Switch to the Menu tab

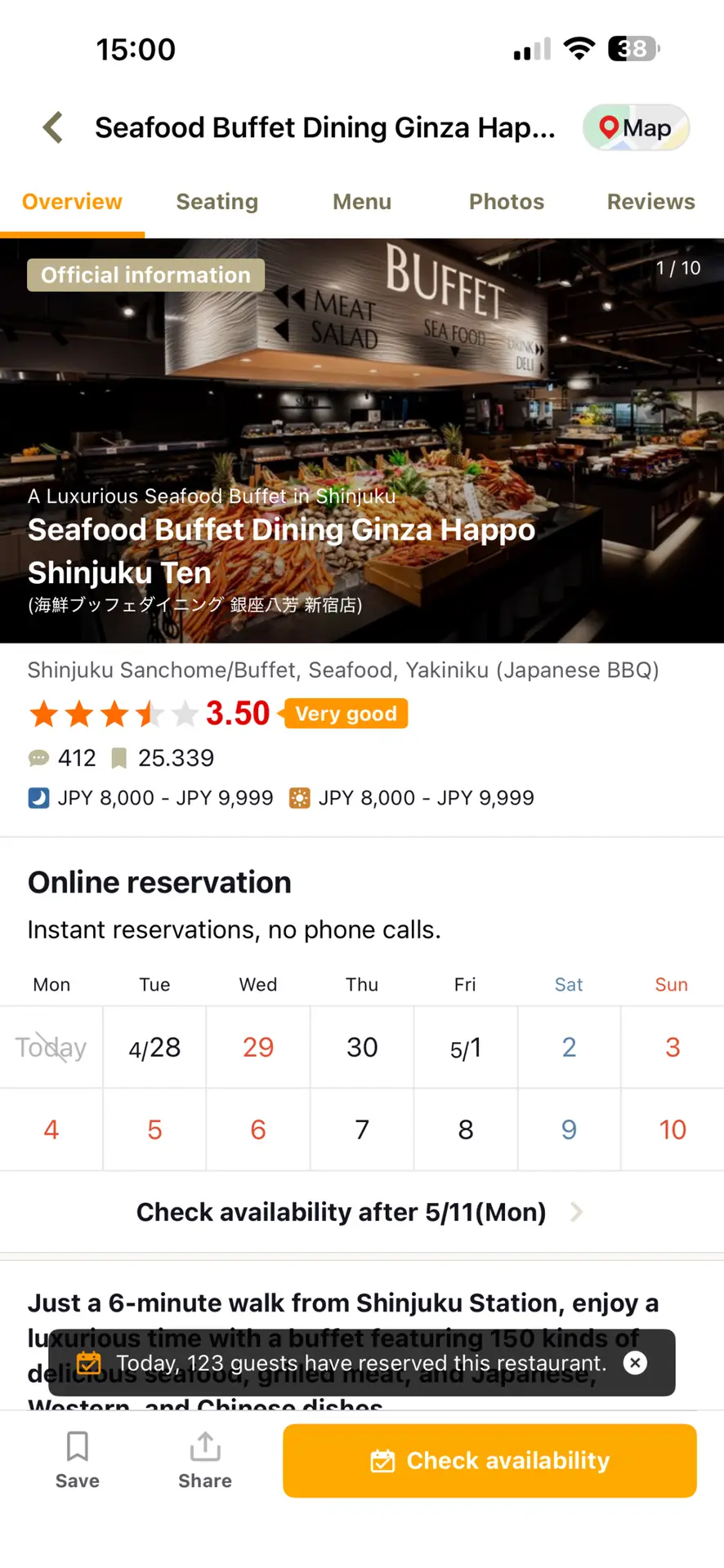tap(361, 202)
